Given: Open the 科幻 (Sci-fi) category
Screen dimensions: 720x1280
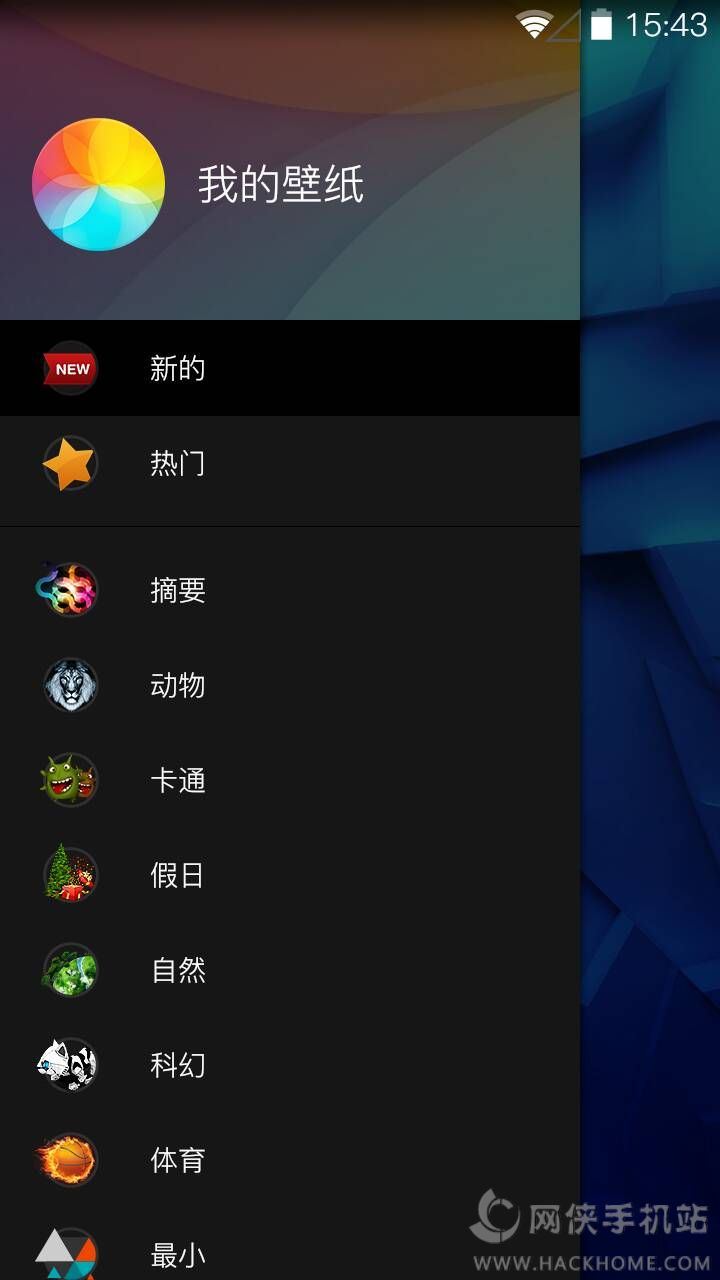Looking at the screenshot, I should [178, 1065].
